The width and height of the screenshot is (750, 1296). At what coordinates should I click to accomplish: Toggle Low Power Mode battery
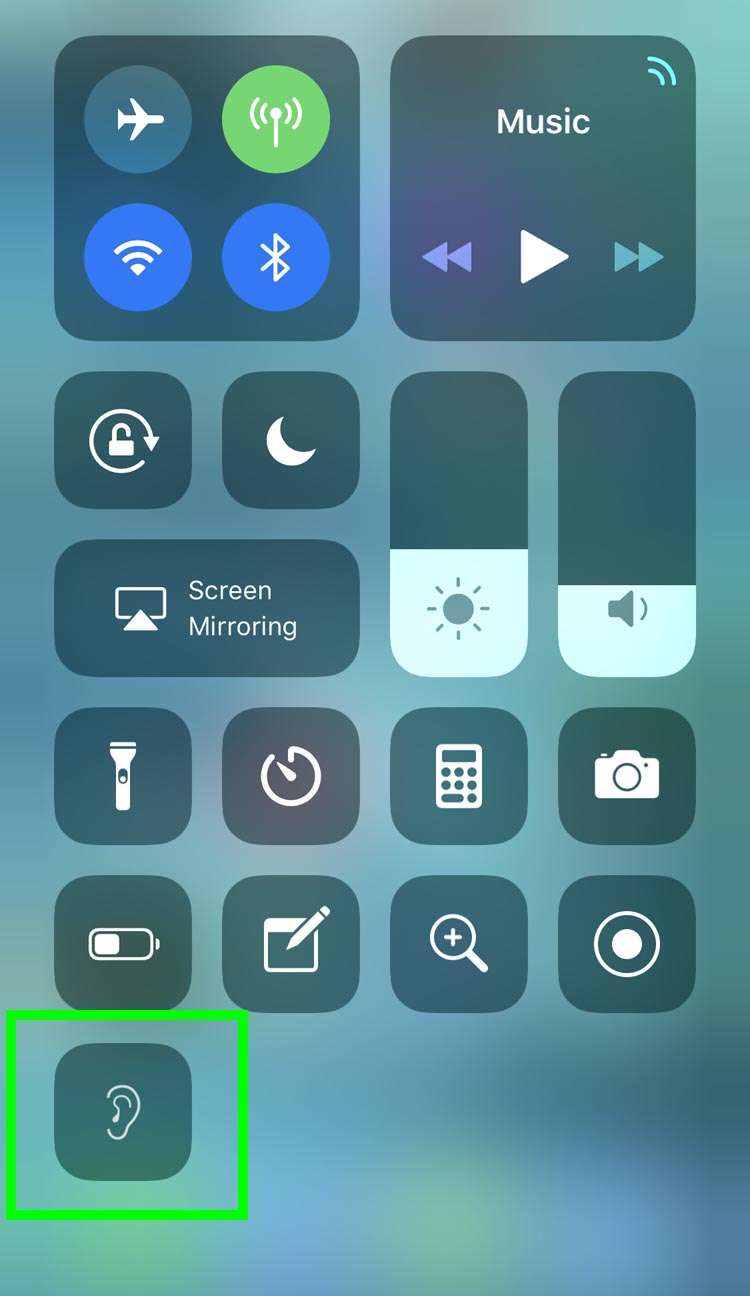[123, 944]
